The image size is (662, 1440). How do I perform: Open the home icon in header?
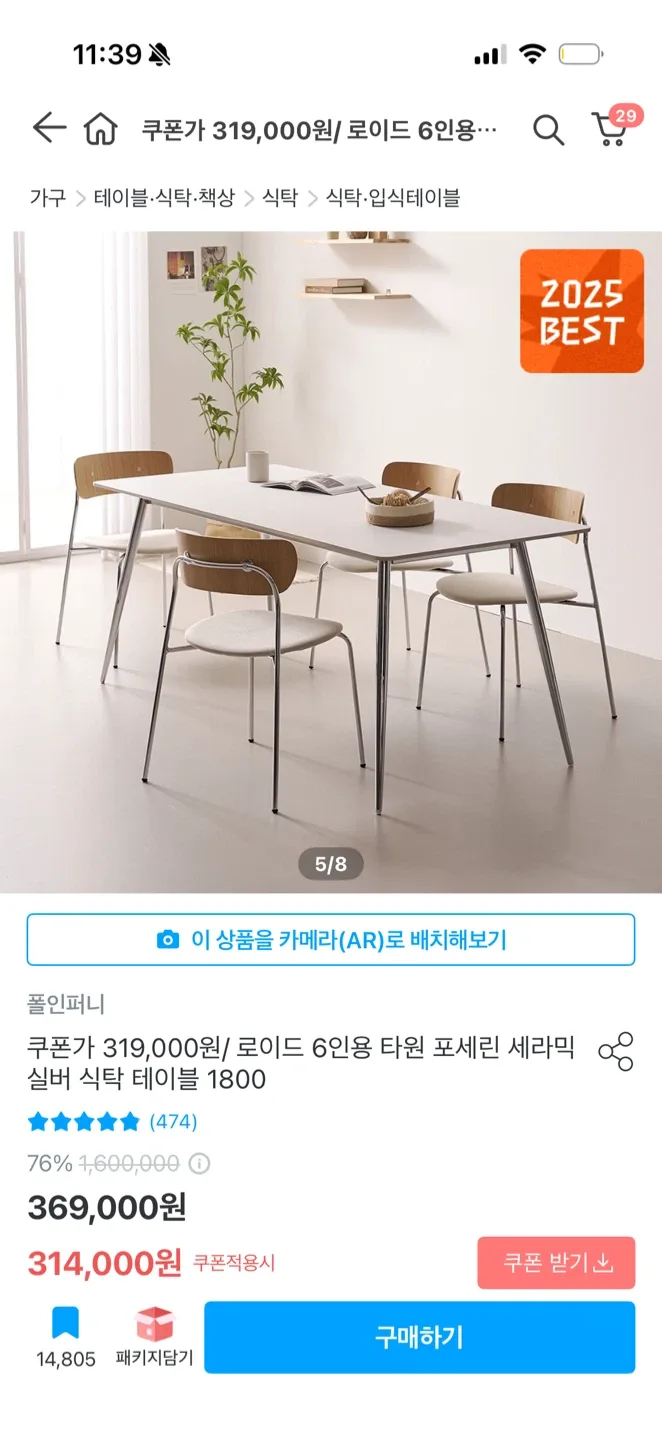(100, 129)
